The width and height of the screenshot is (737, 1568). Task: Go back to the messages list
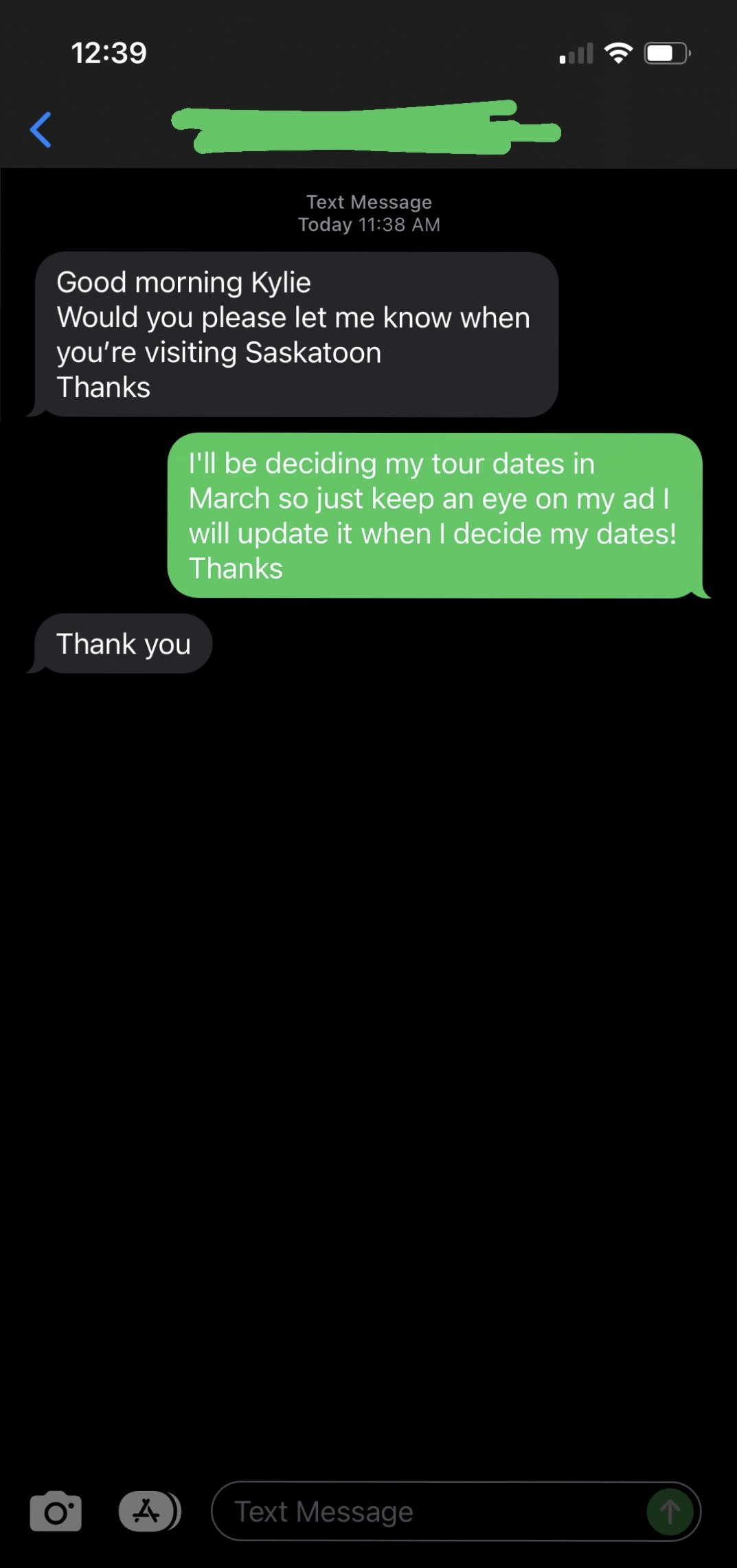pyautogui.click(x=41, y=130)
